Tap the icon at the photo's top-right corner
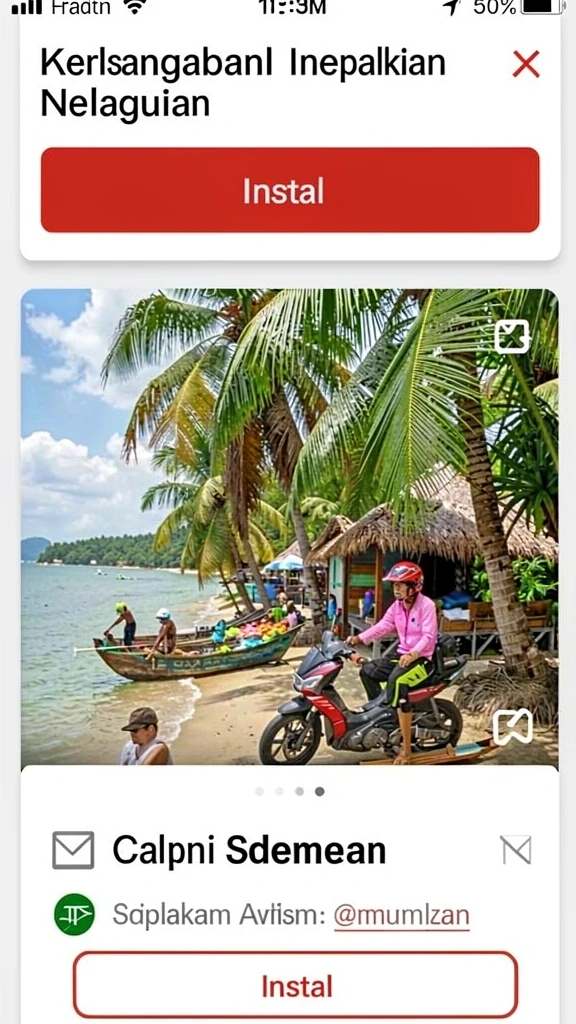Image resolution: width=576 pixels, height=1024 pixels. point(512,337)
